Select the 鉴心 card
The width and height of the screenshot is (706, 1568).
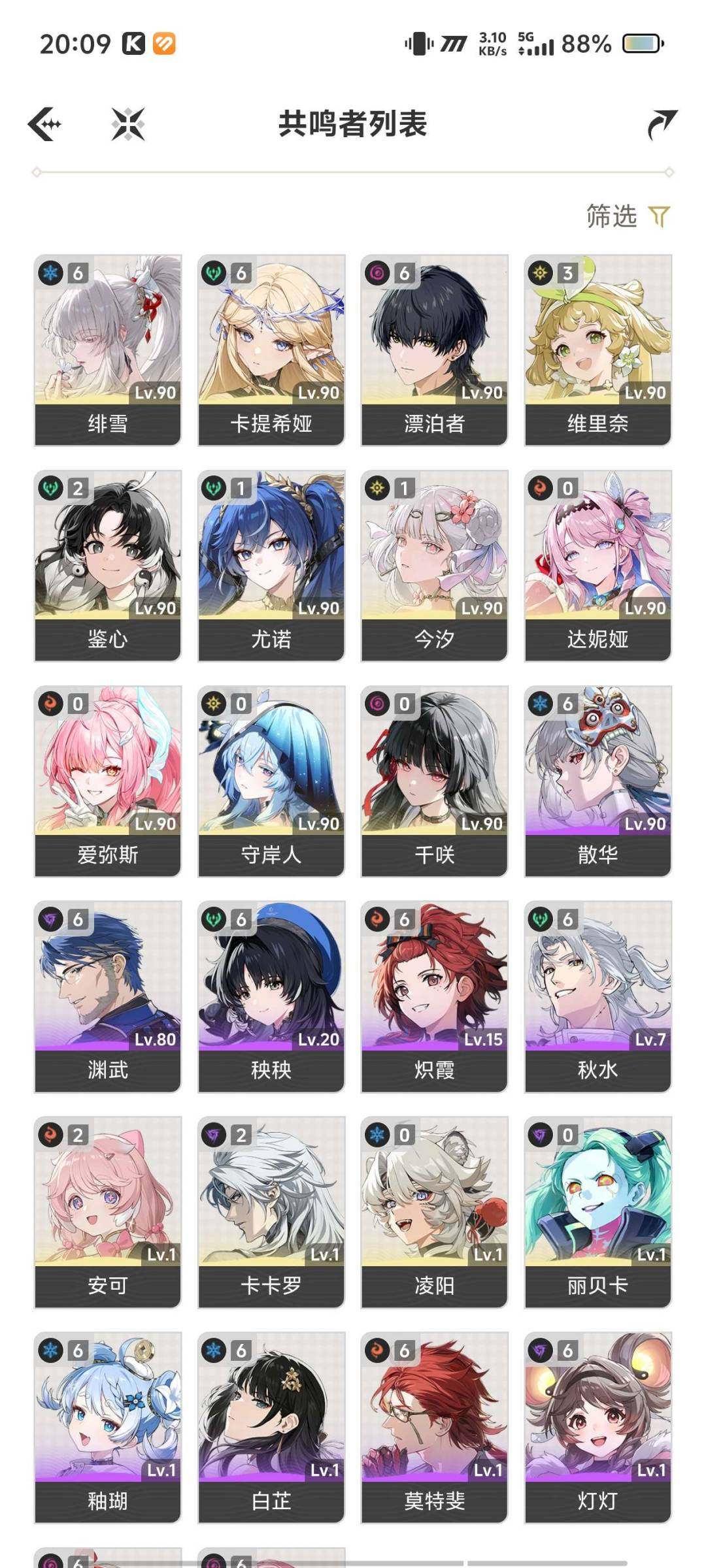108,566
